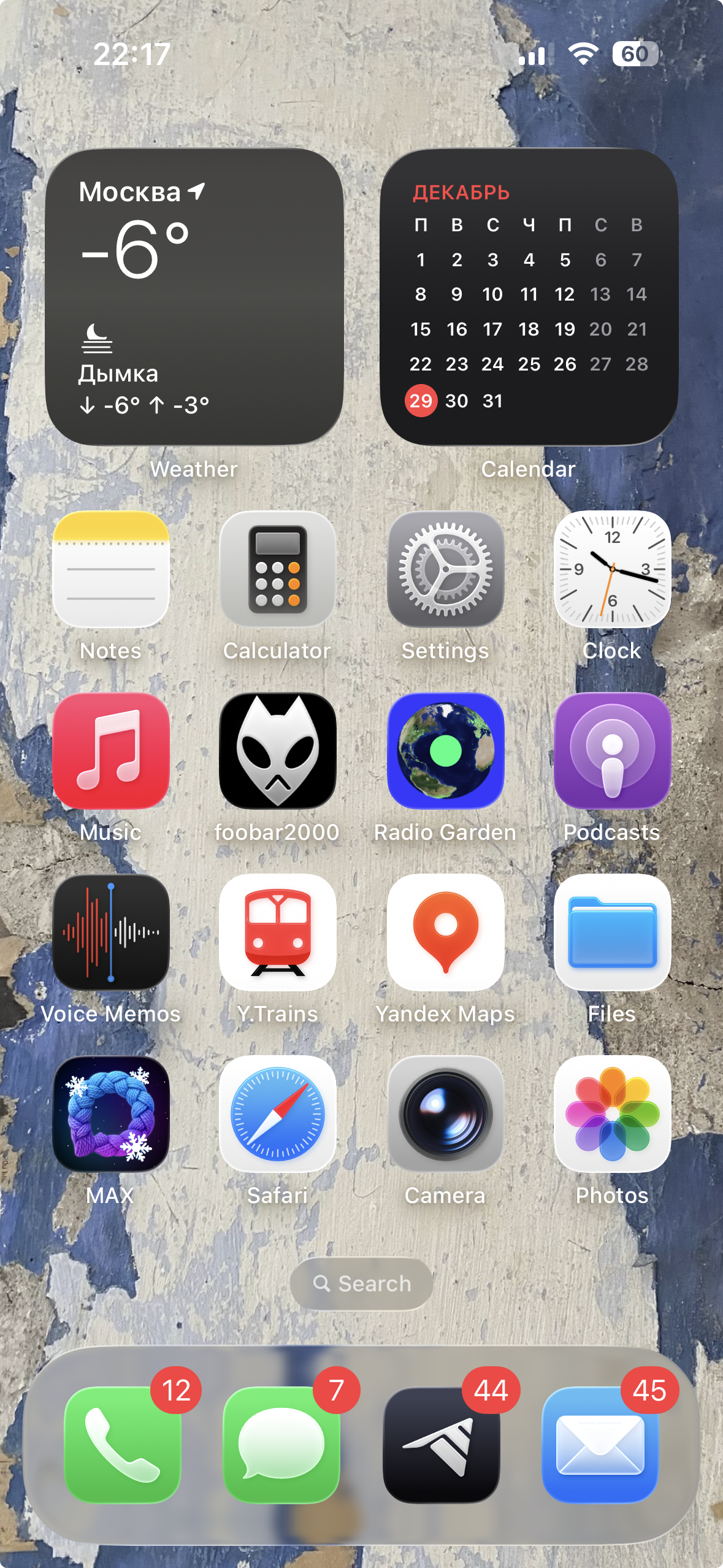Image resolution: width=723 pixels, height=1568 pixels.
Task: Open Yandex Maps
Action: pos(445,932)
